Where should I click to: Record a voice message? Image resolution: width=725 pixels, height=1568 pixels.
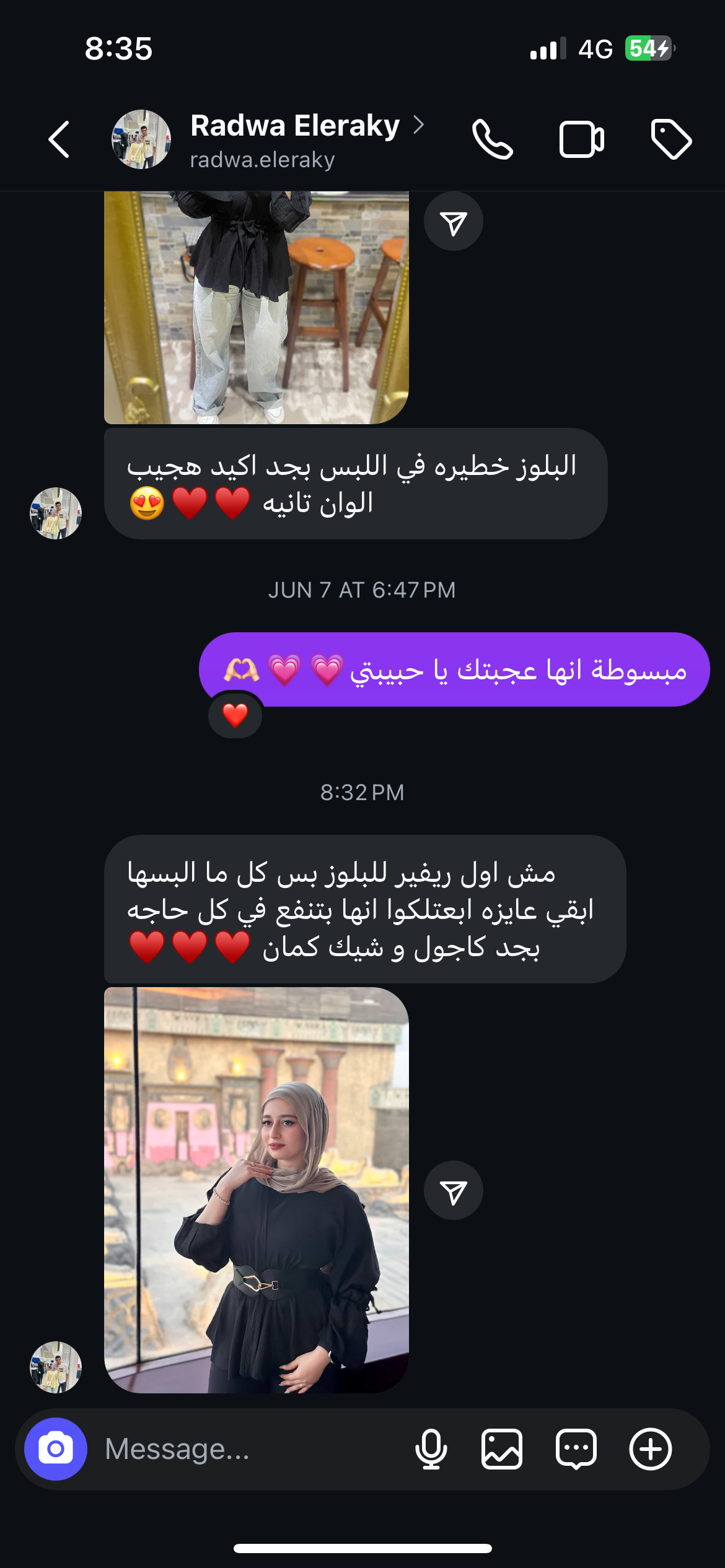tap(431, 1449)
